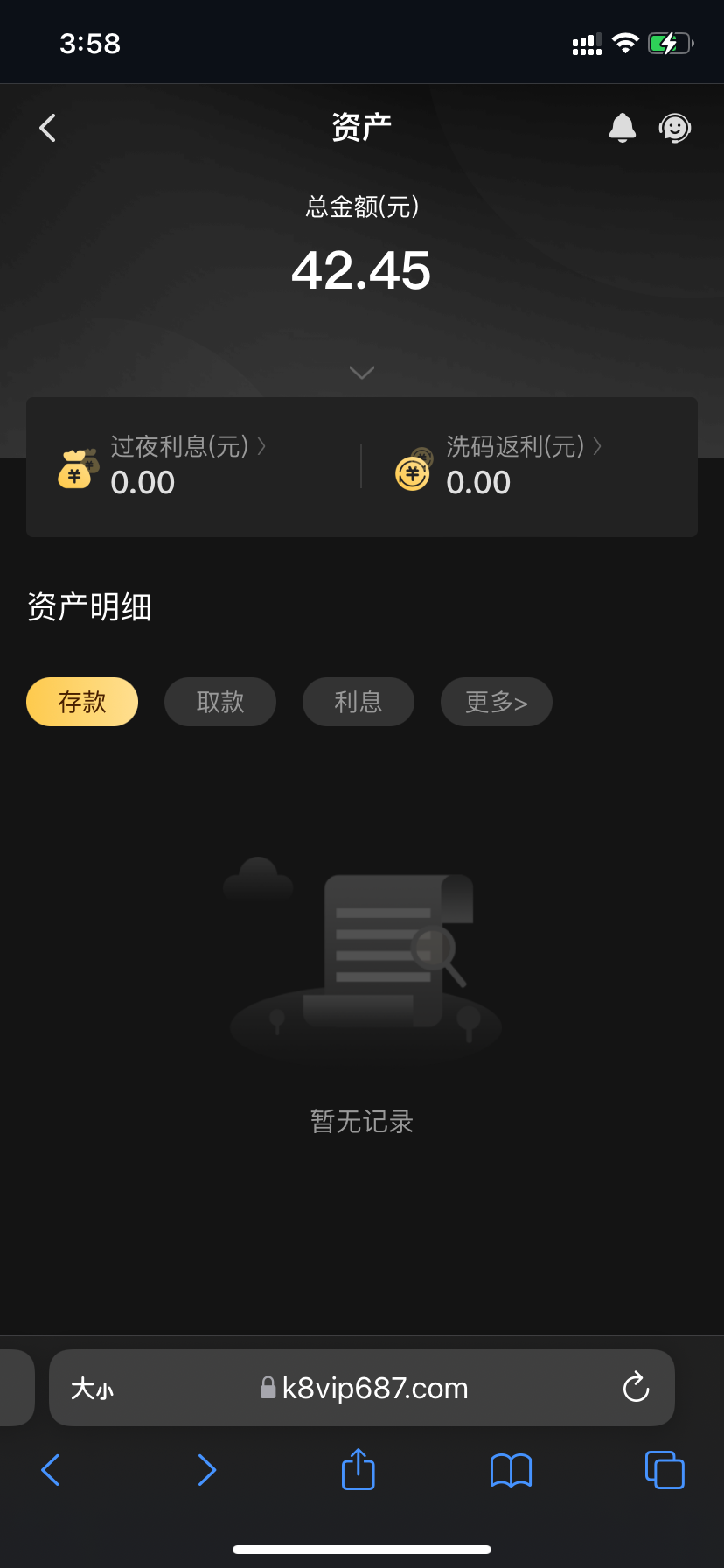Show all open Safari tabs
This screenshot has height=1568, width=724.
point(665,1470)
